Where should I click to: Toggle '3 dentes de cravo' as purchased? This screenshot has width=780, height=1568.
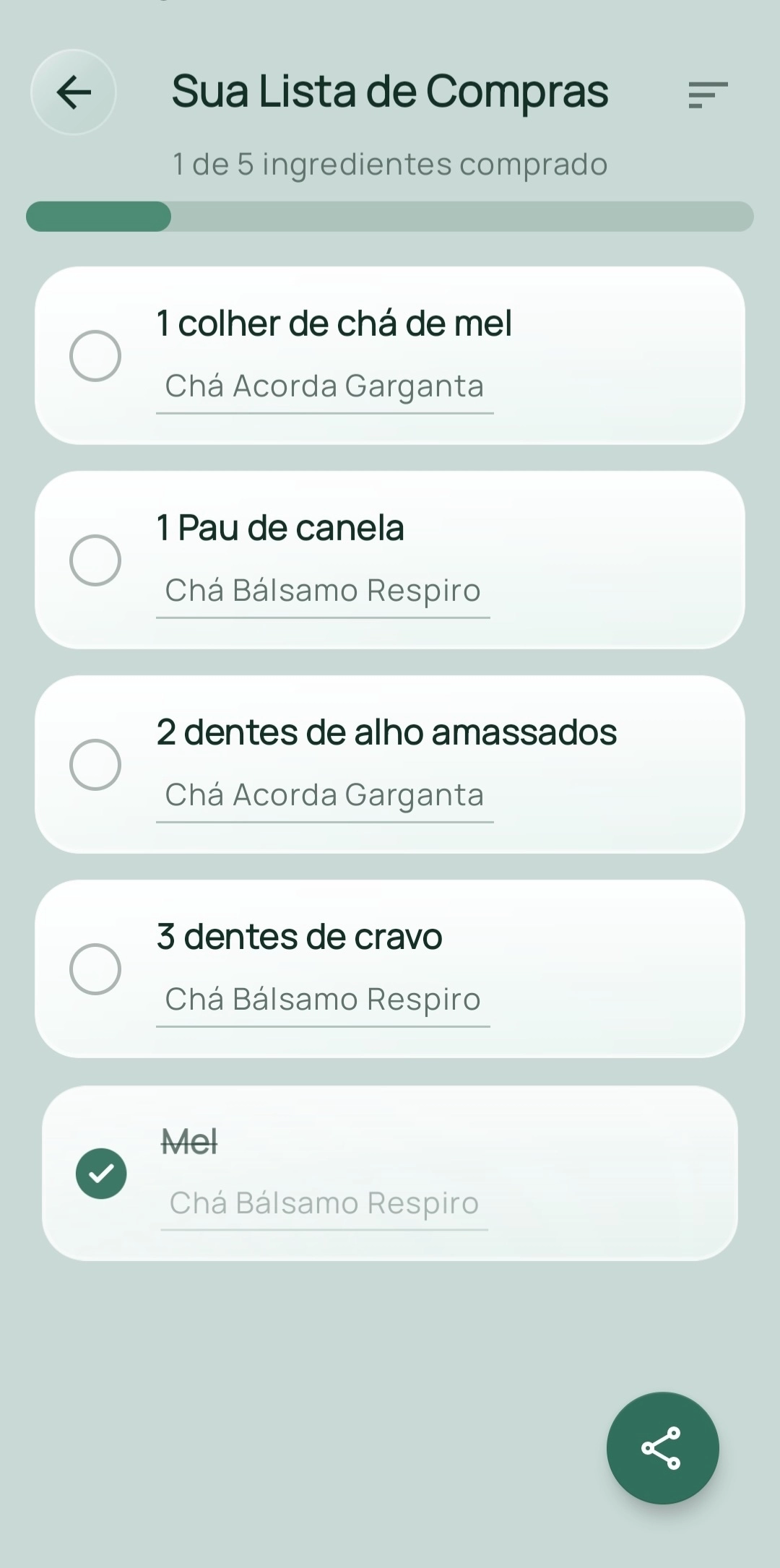(98, 969)
